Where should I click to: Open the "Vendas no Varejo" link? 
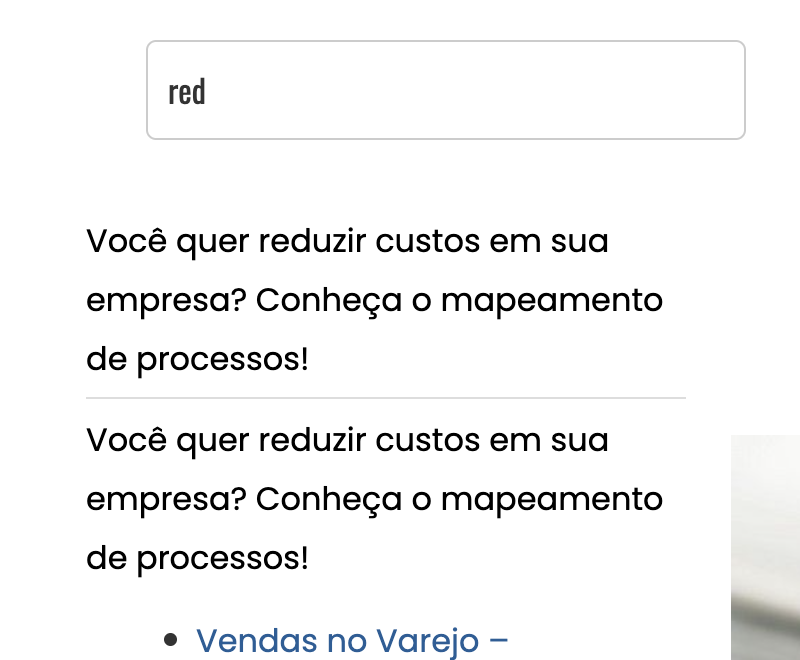352,640
